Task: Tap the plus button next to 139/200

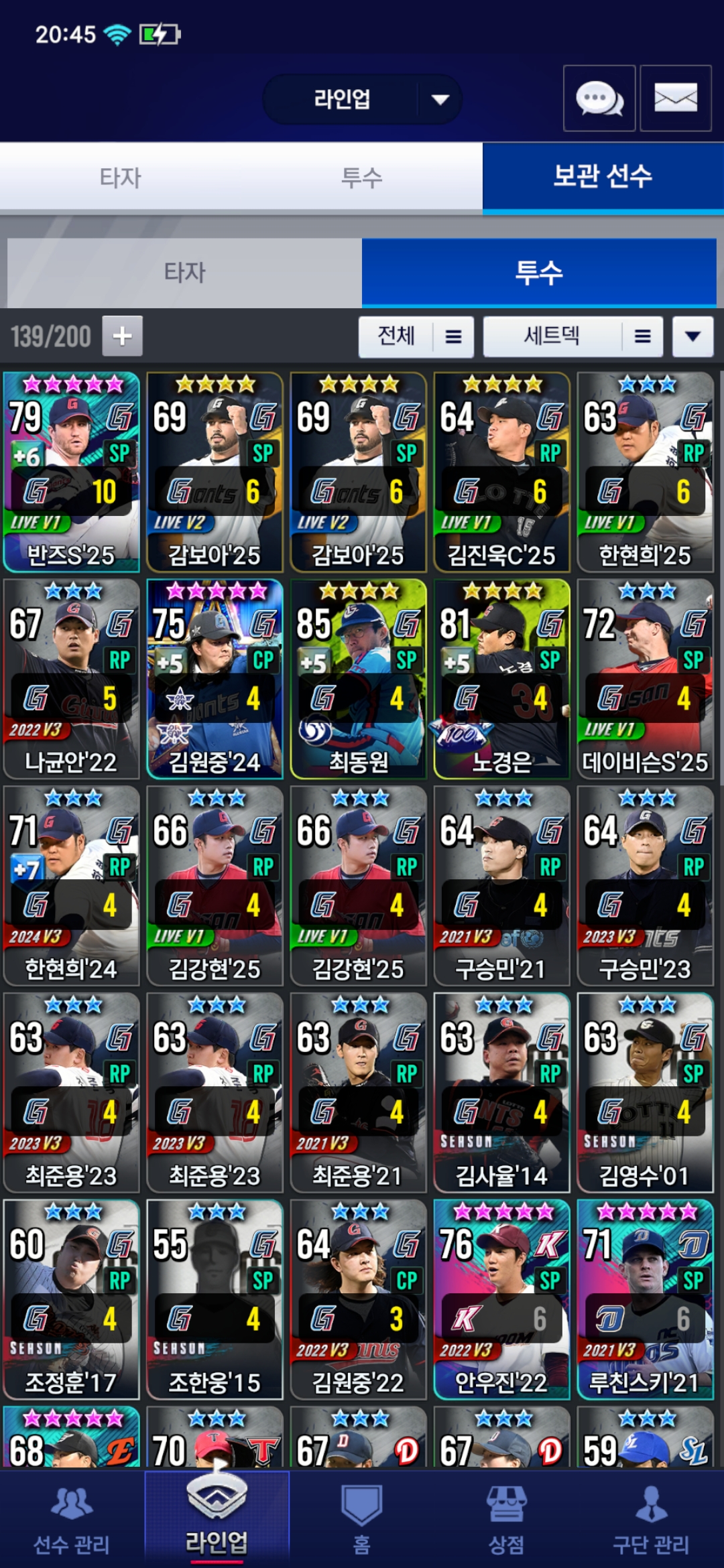Action: pyautogui.click(x=122, y=336)
